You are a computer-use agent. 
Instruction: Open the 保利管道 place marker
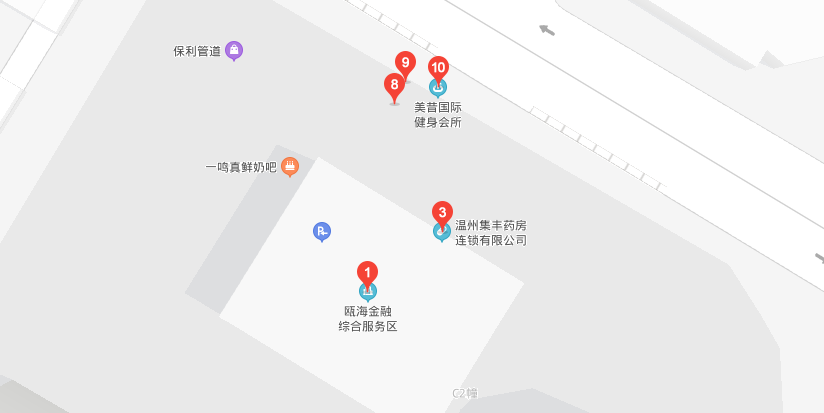tap(234, 49)
